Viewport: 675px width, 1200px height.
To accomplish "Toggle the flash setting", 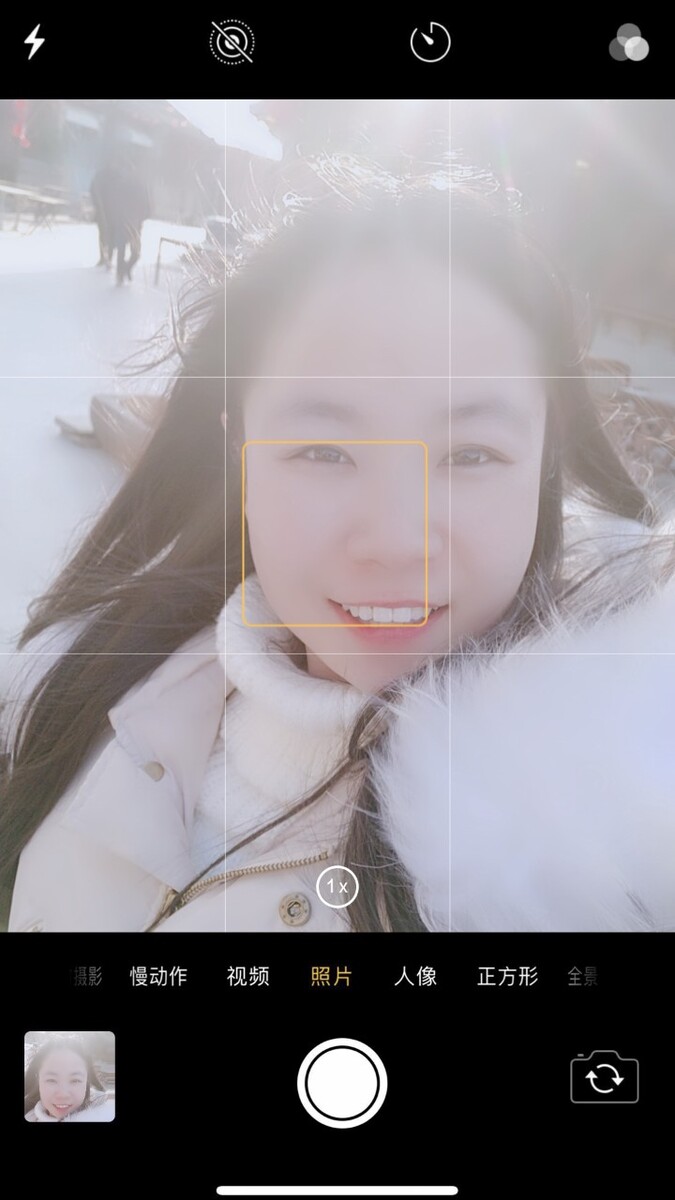I will coord(35,42).
